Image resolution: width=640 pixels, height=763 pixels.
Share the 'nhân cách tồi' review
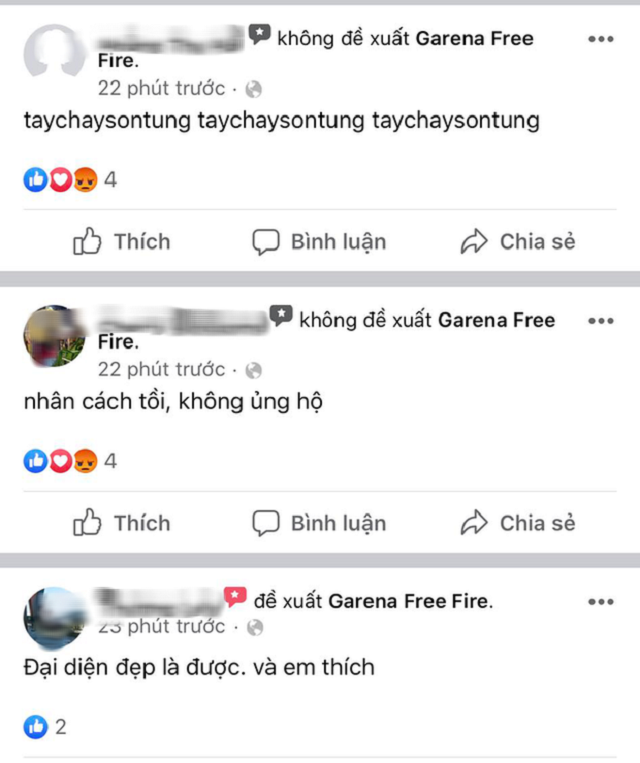[x=517, y=523]
